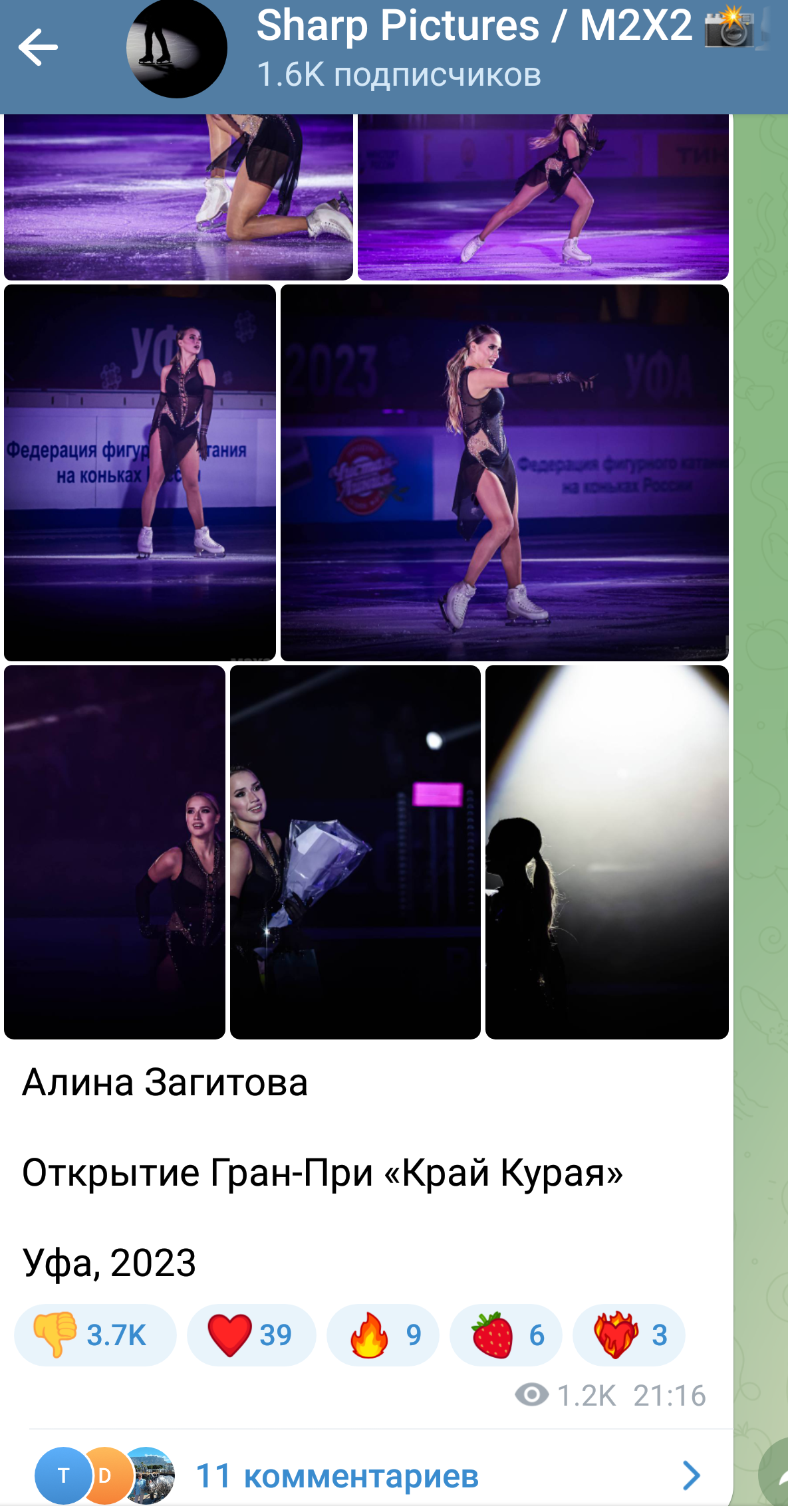Open the photo of skater holding a bouquet
This screenshot has height=1512, width=788.
tap(355, 852)
